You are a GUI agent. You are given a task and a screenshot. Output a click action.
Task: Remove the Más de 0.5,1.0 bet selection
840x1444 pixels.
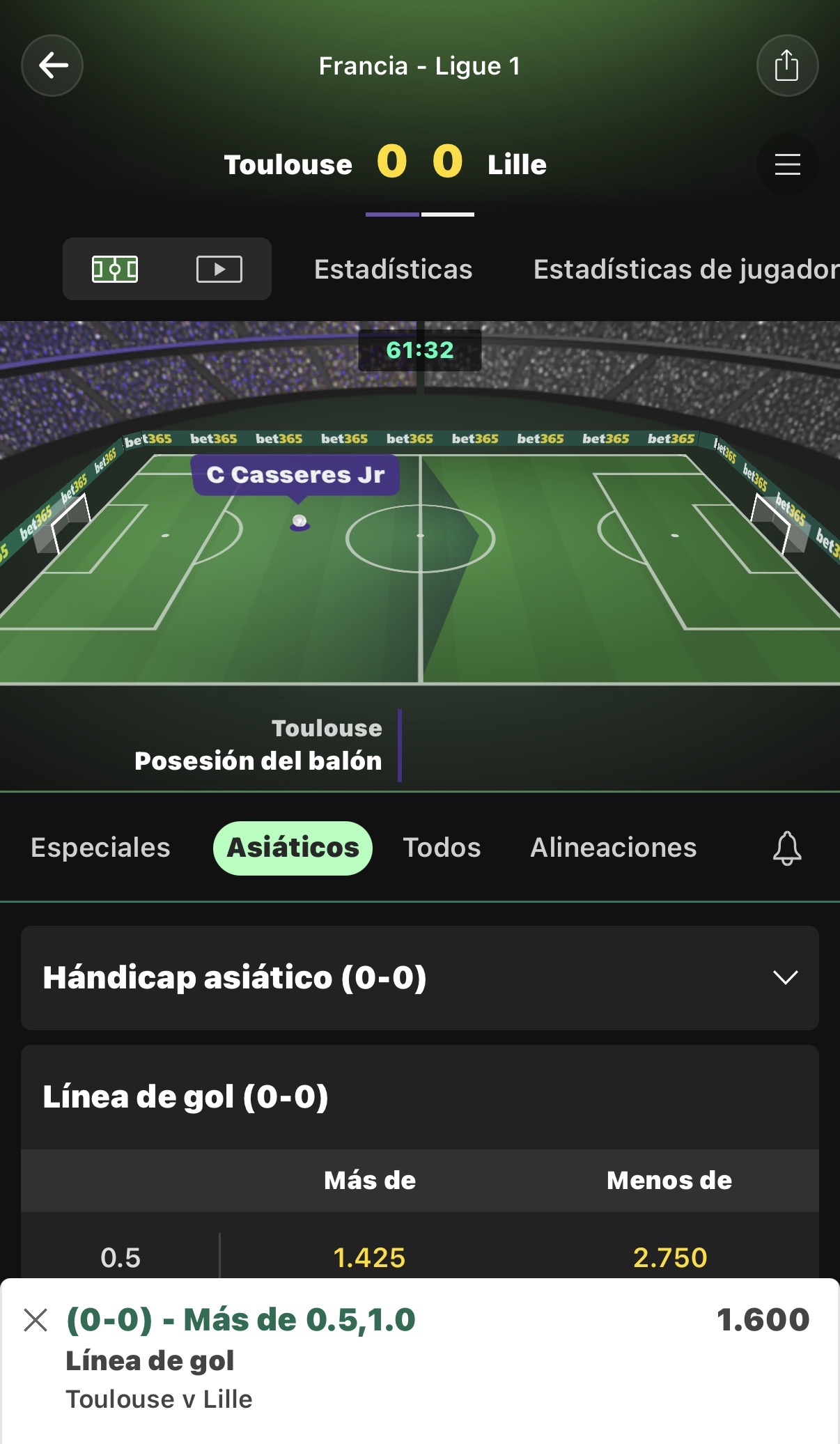coord(36,1320)
